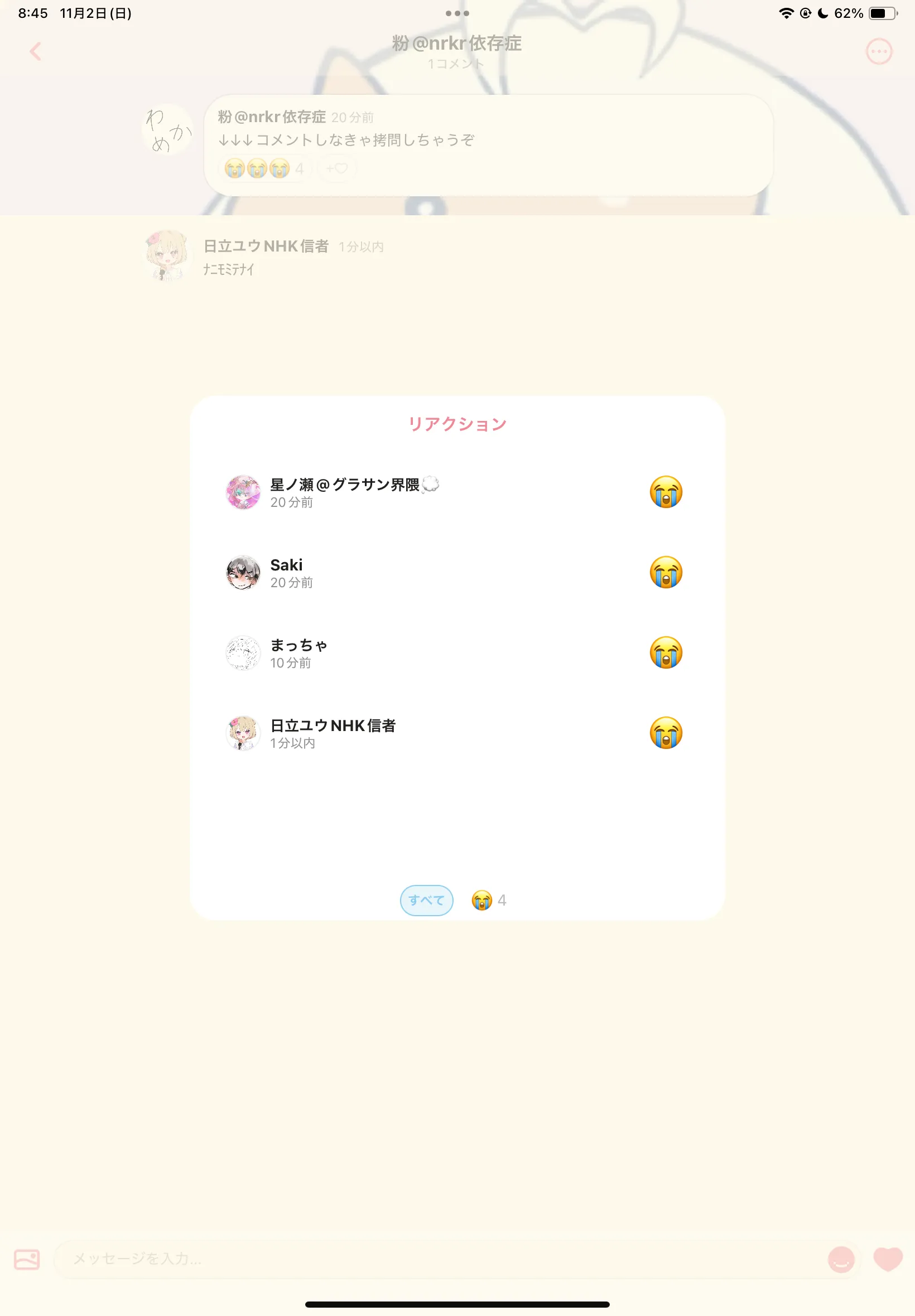Send a heart reaction
This screenshot has height=1316, width=915.
pos(888,1259)
